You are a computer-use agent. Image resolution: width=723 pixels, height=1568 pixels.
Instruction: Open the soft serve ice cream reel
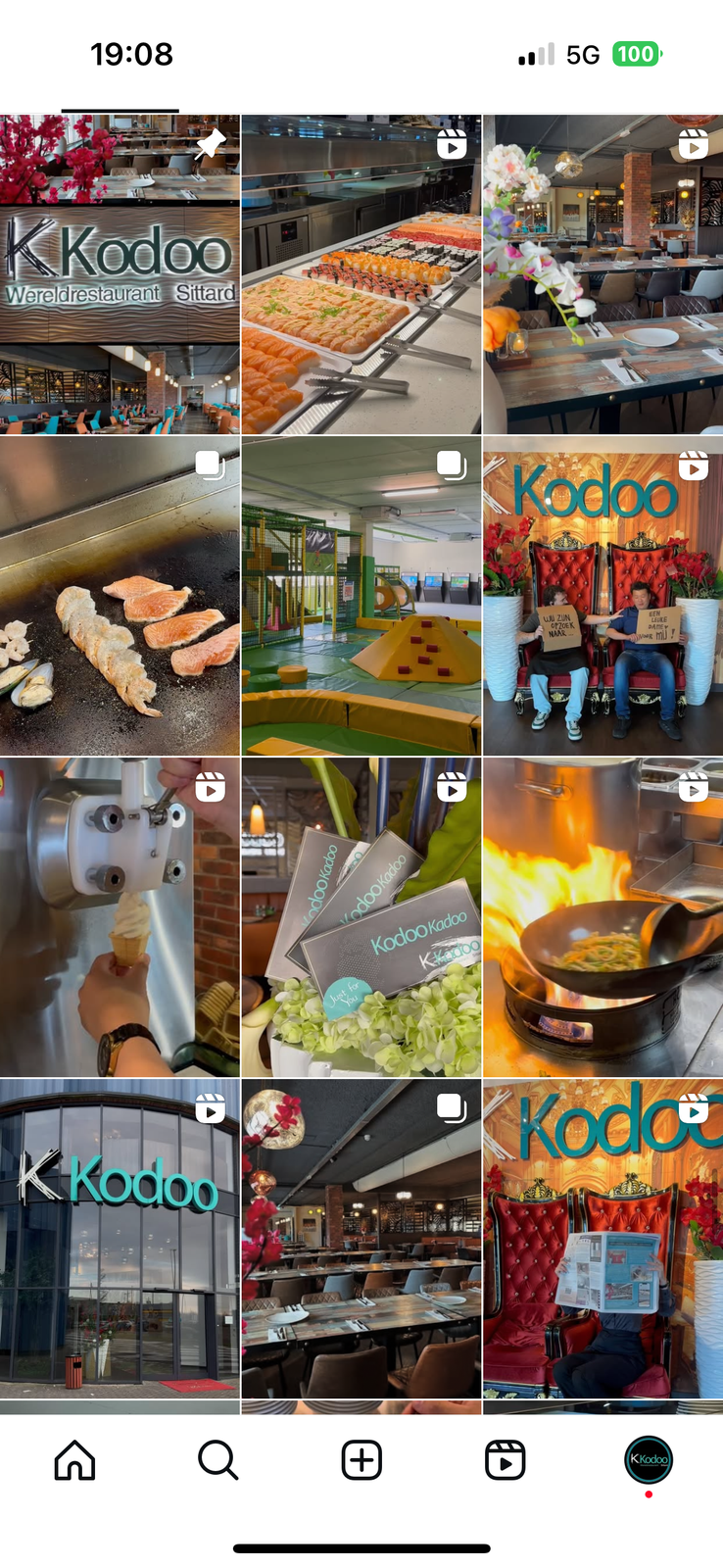click(120, 917)
